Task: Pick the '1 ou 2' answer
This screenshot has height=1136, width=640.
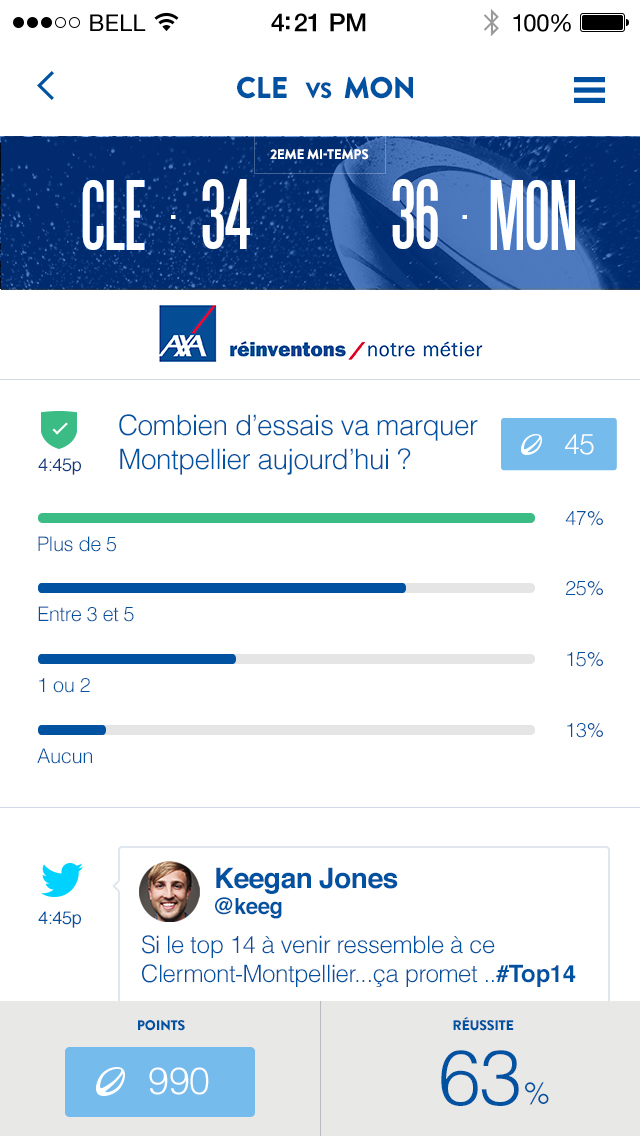Action: click(286, 671)
